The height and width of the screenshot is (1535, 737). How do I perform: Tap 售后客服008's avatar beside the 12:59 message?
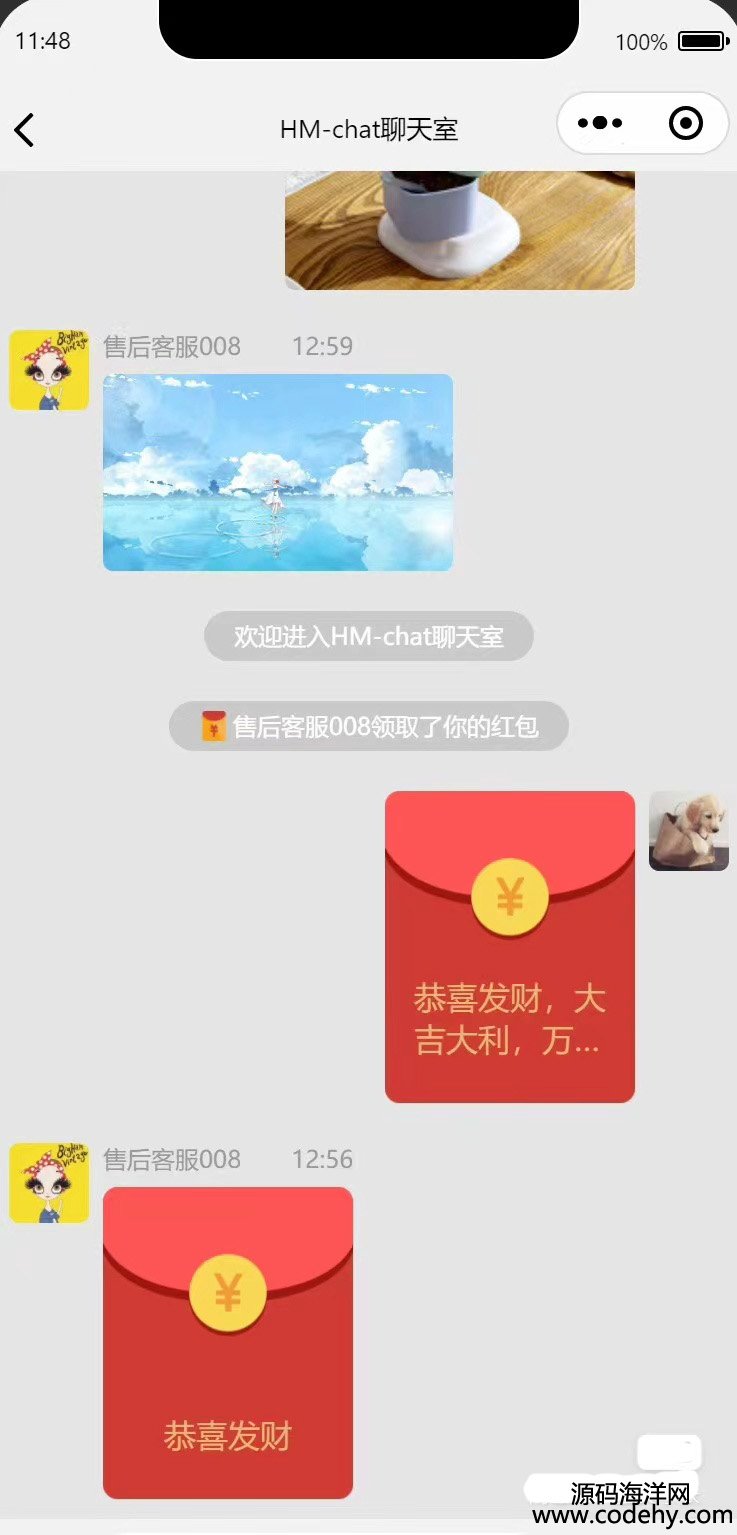pos(49,370)
